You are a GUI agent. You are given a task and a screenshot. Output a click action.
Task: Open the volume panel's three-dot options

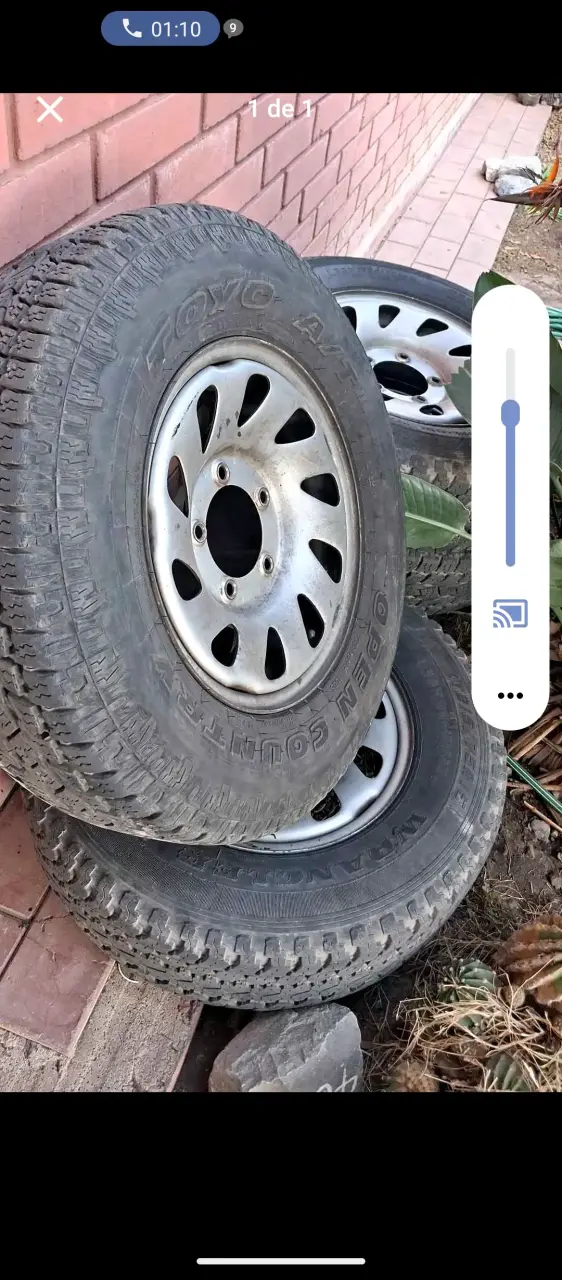point(510,695)
